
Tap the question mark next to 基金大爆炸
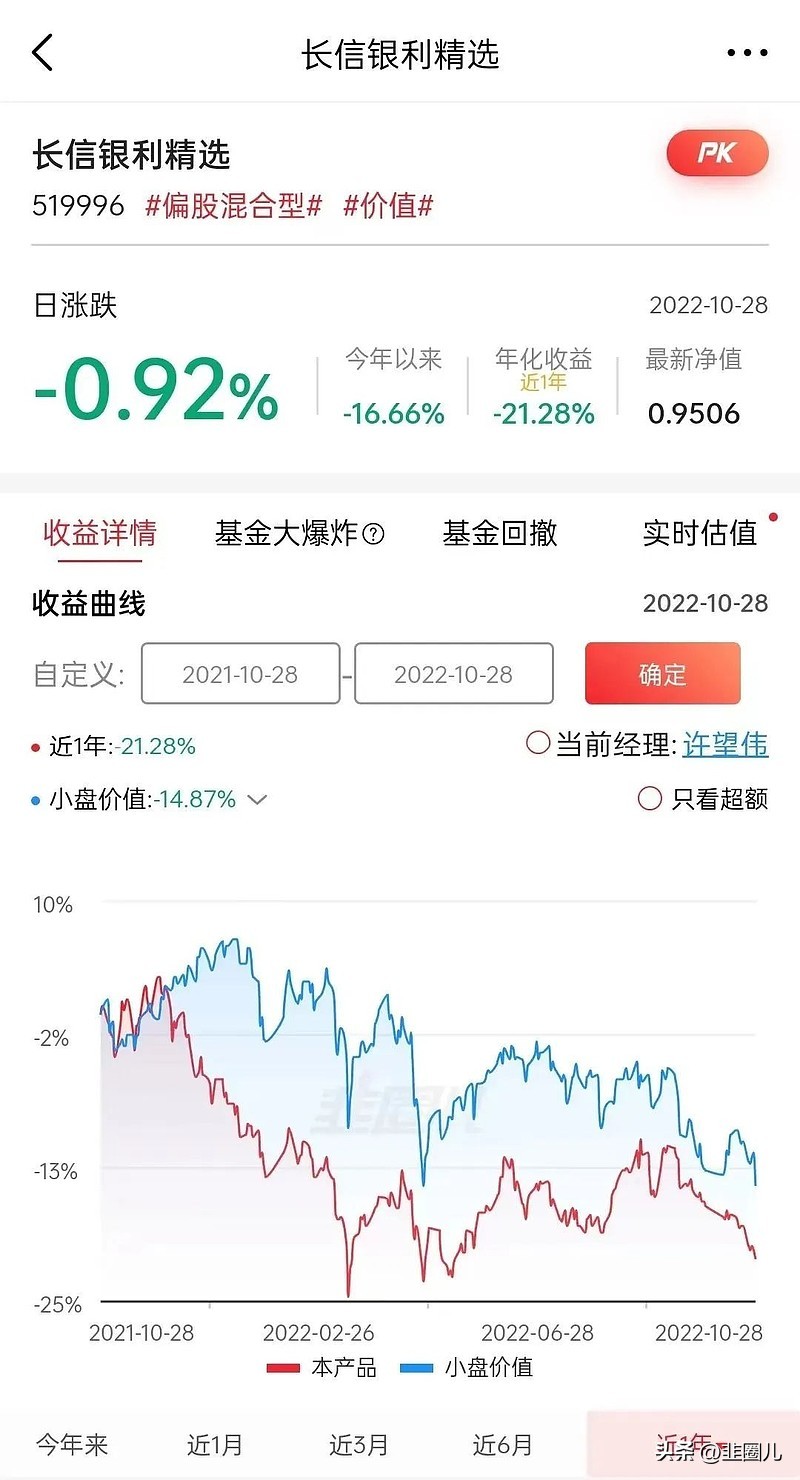tap(372, 533)
